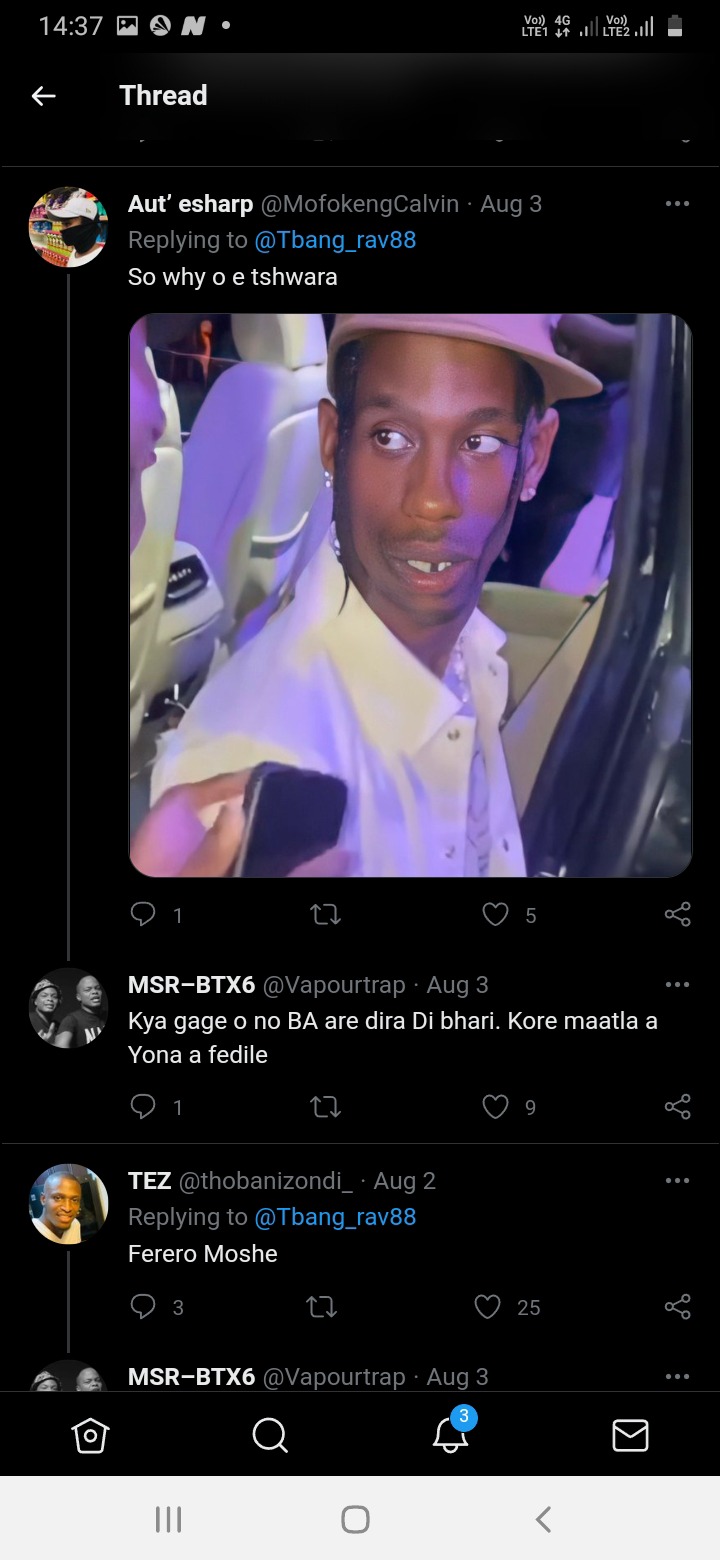Share Aut' esharp's tweet

click(677, 914)
